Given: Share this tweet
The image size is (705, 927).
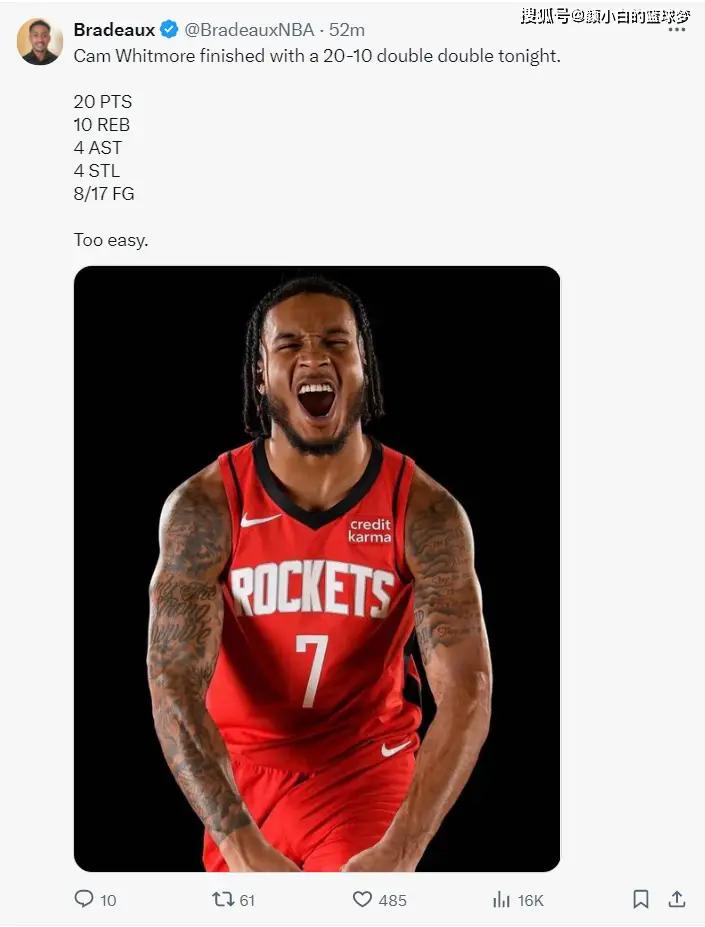Looking at the screenshot, I should point(677,899).
